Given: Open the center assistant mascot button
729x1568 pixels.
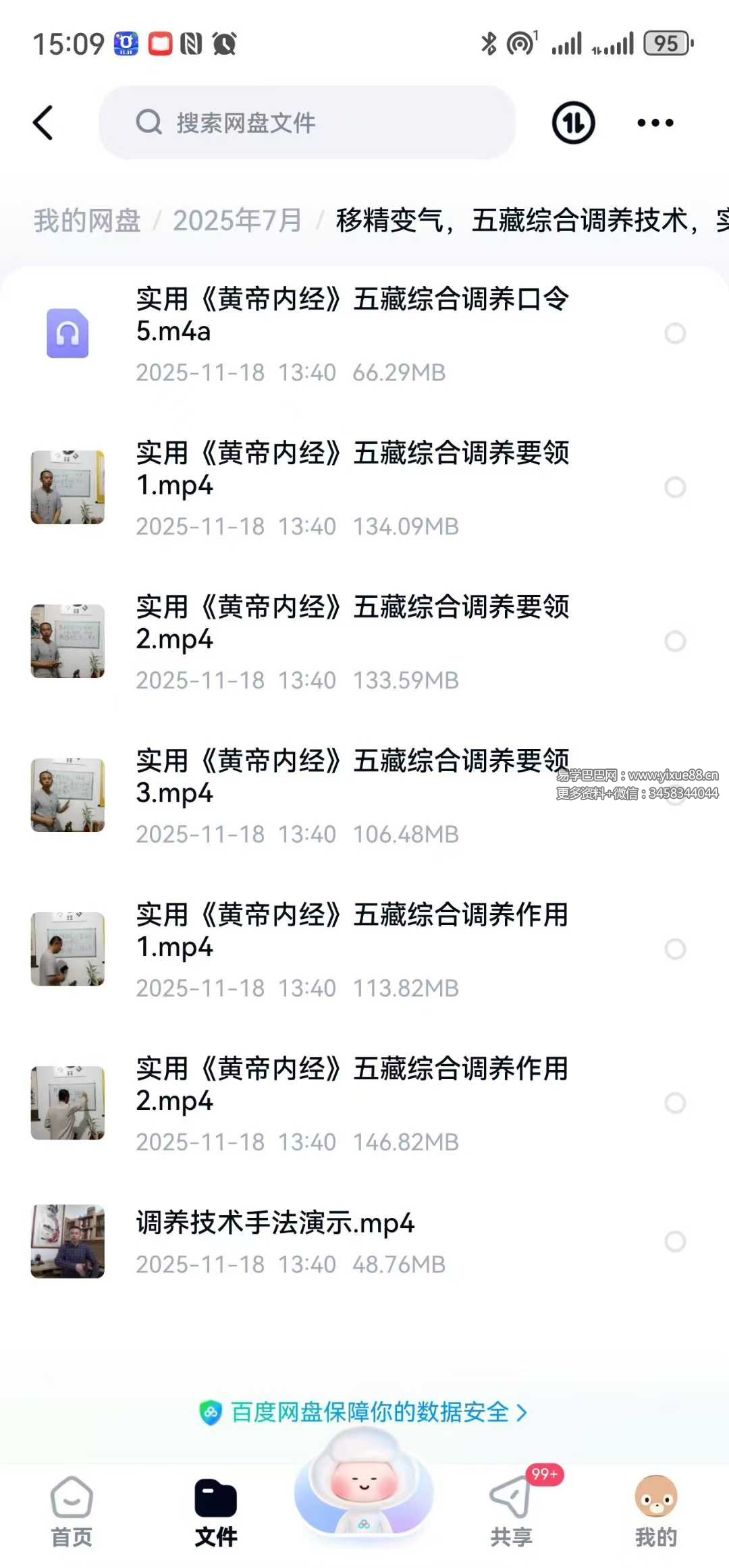Looking at the screenshot, I should click(364, 1484).
